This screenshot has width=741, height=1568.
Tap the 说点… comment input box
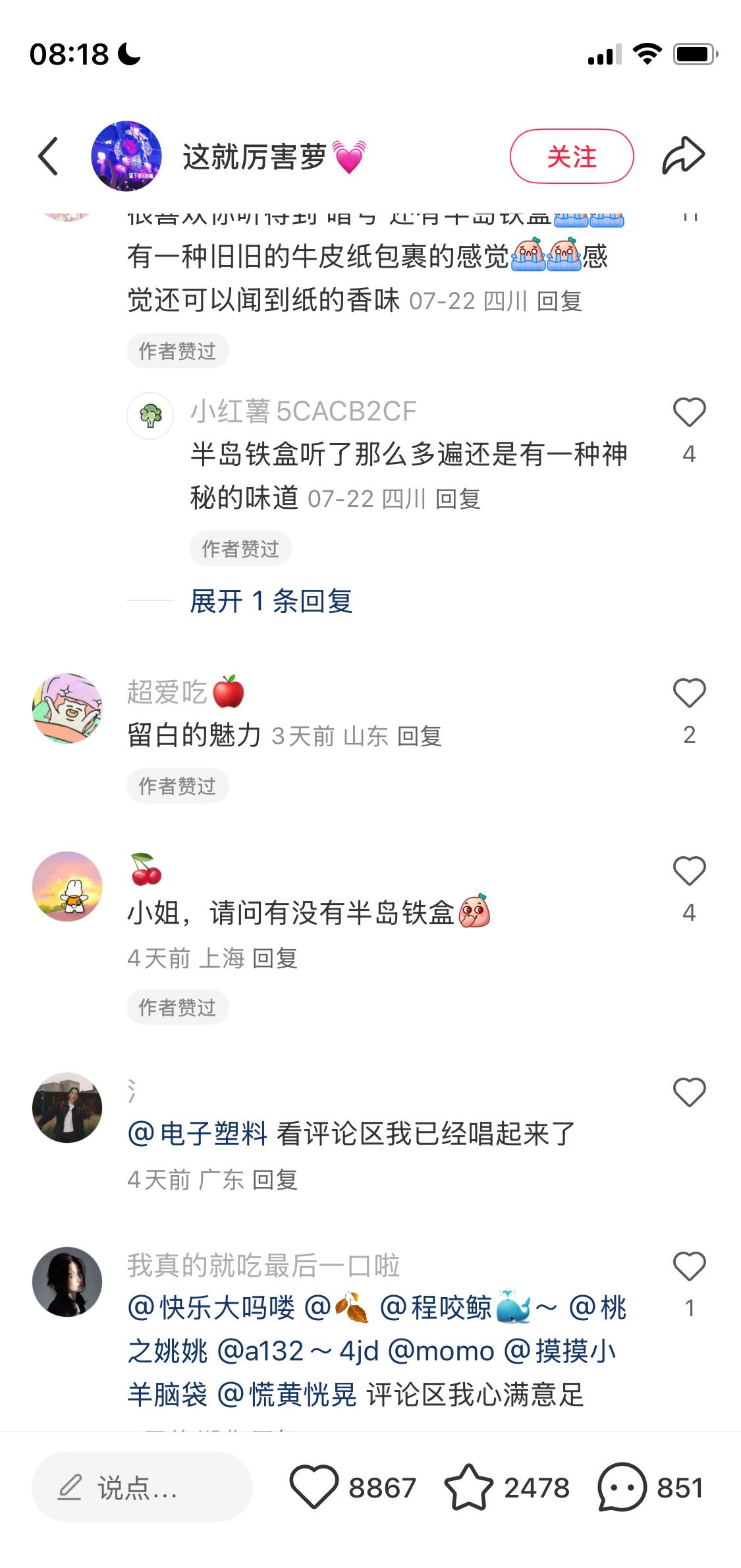tap(142, 1488)
